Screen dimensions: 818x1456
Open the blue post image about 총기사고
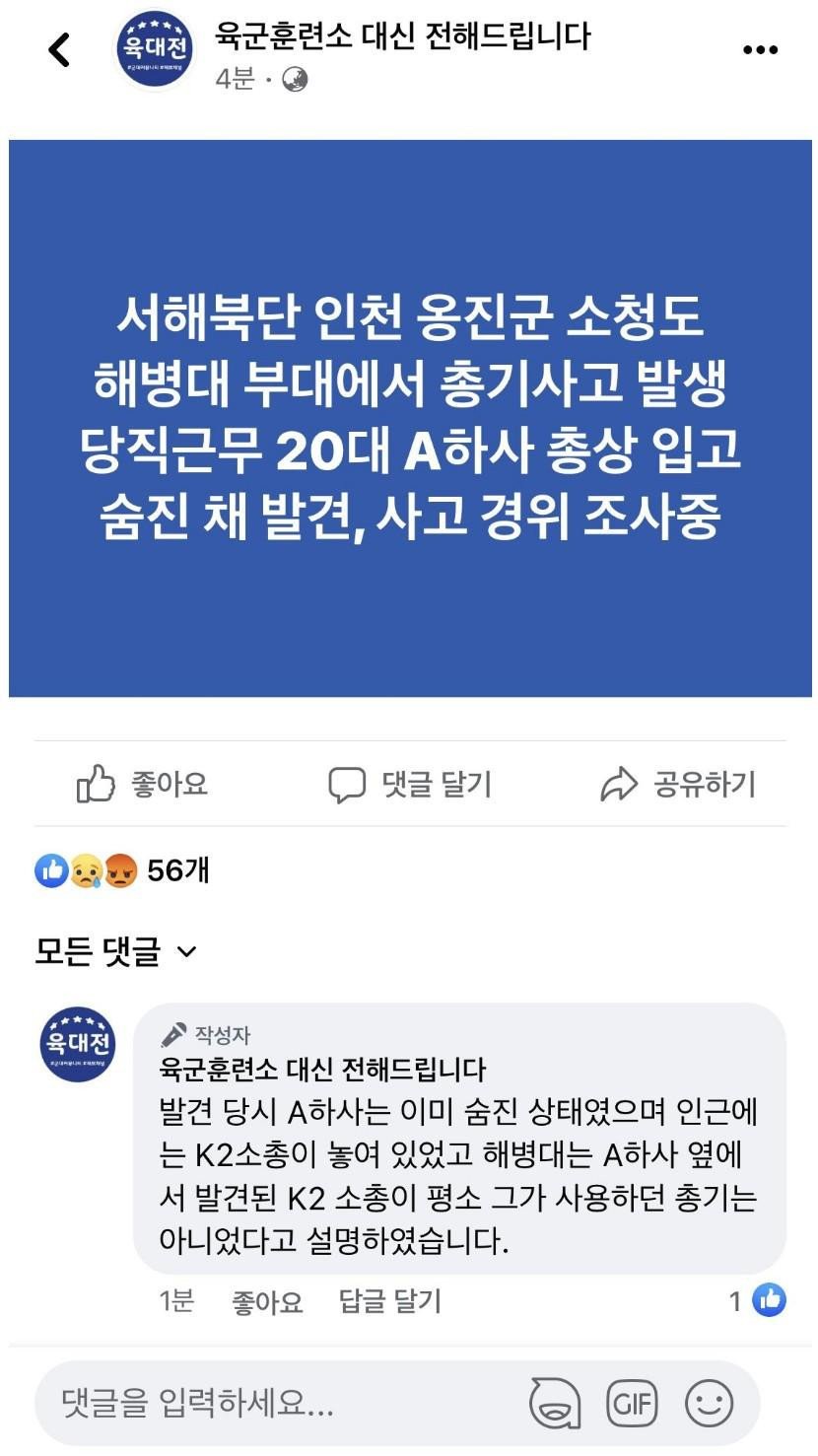[x=410, y=418]
